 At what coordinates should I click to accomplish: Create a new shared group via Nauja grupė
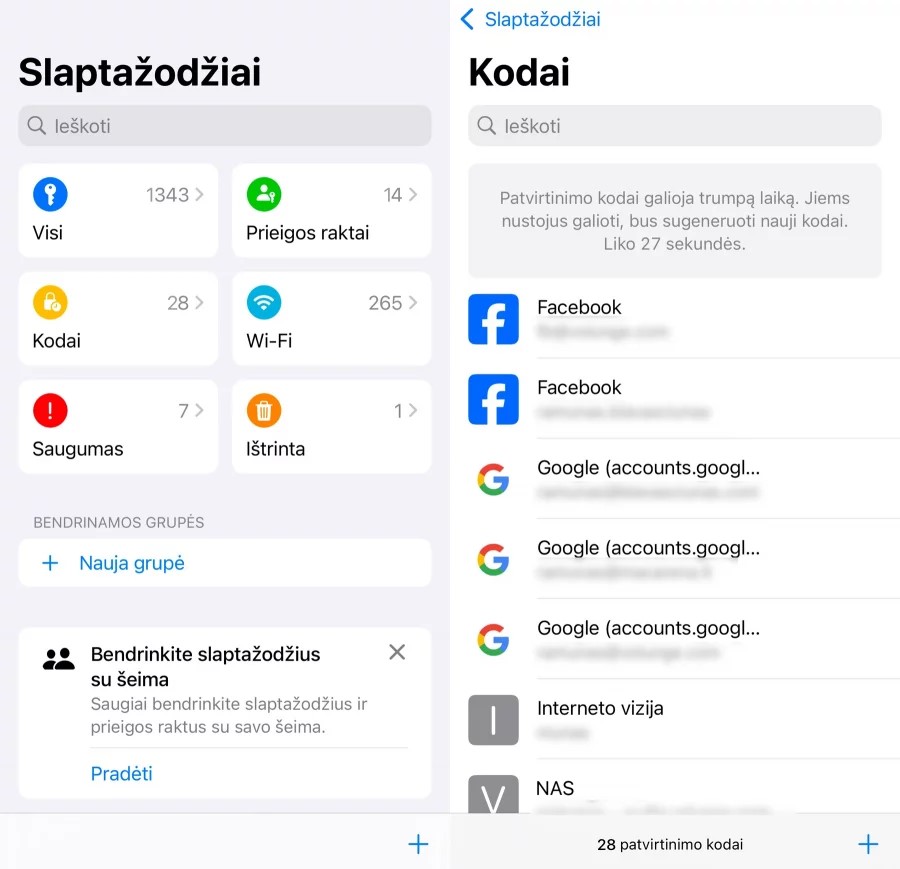(131, 563)
